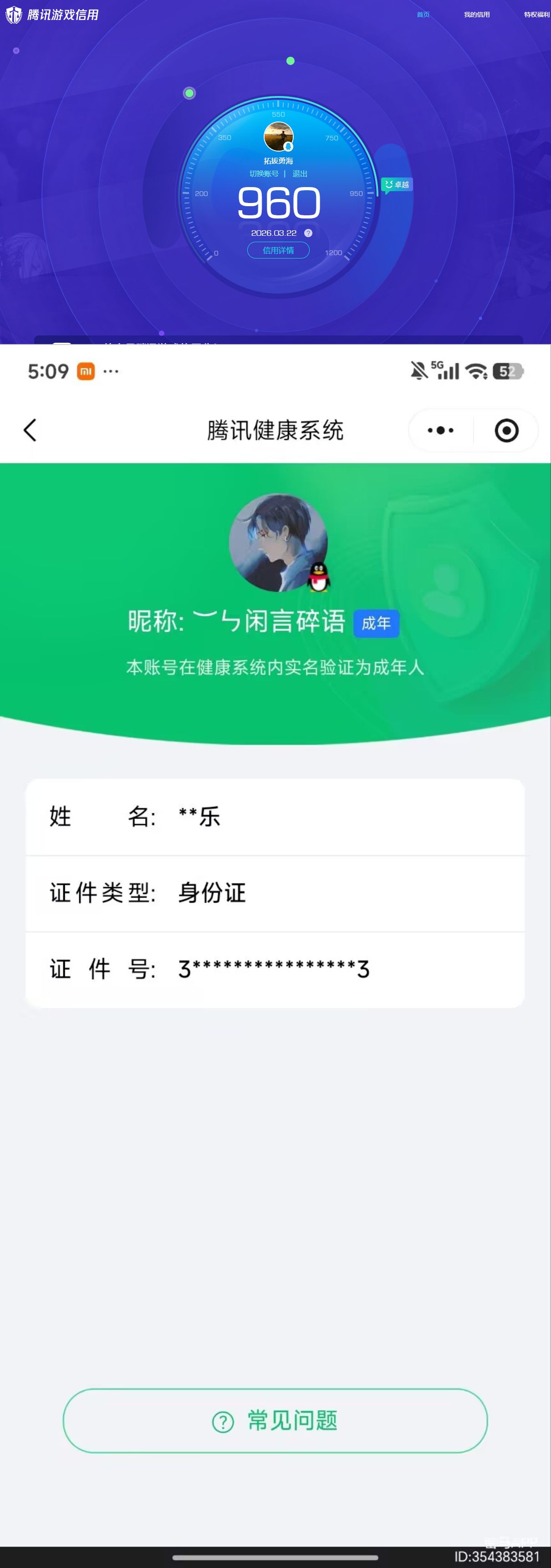Open the help question mark beside 2026.03.22
551x1568 pixels.
pyautogui.click(x=307, y=232)
